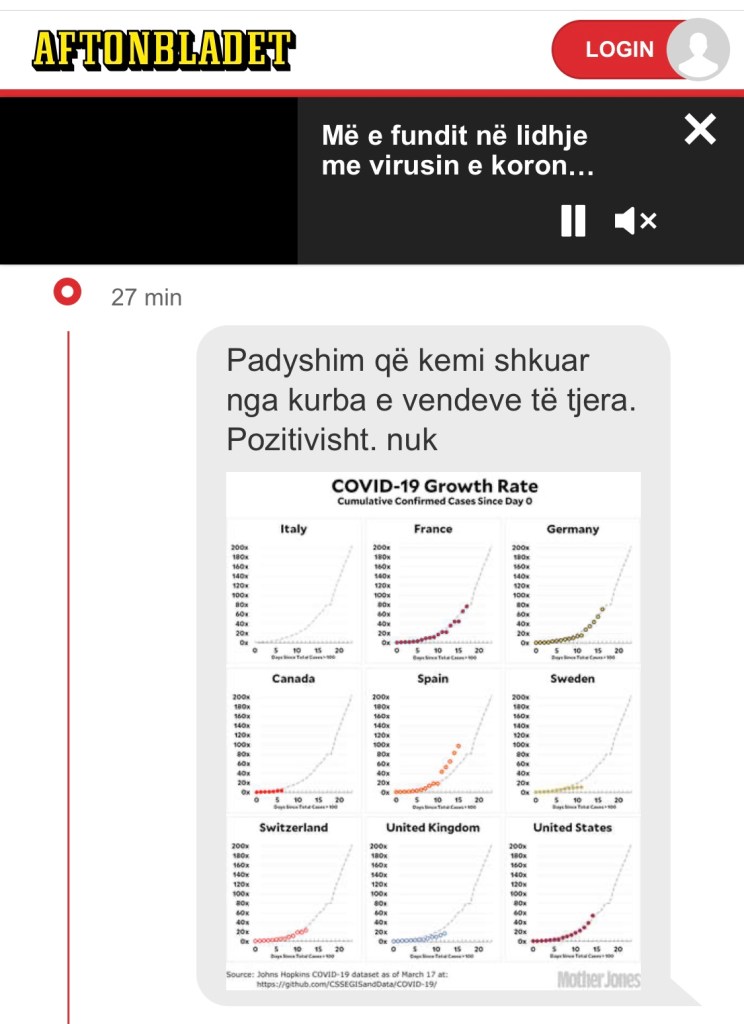The height and width of the screenshot is (1024, 744).
Task: Close the coronavirus video banner
Action: (700, 129)
